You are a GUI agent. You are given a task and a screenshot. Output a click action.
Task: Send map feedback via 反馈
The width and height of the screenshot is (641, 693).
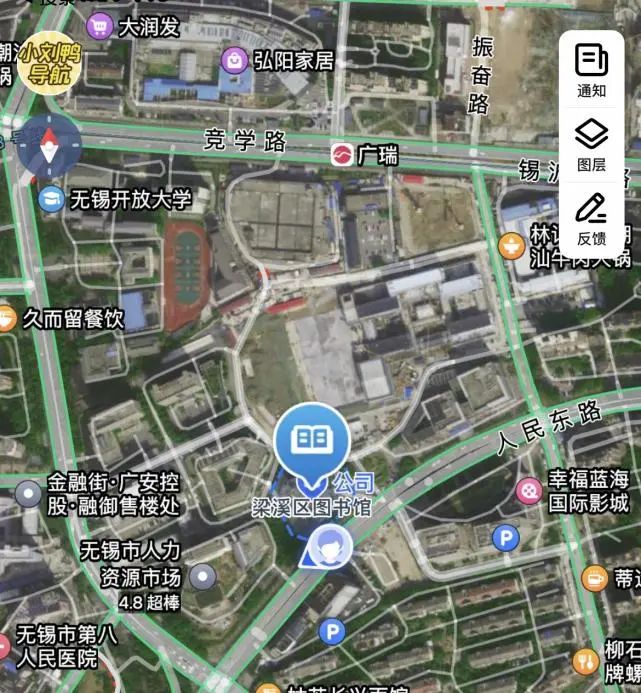tap(591, 218)
